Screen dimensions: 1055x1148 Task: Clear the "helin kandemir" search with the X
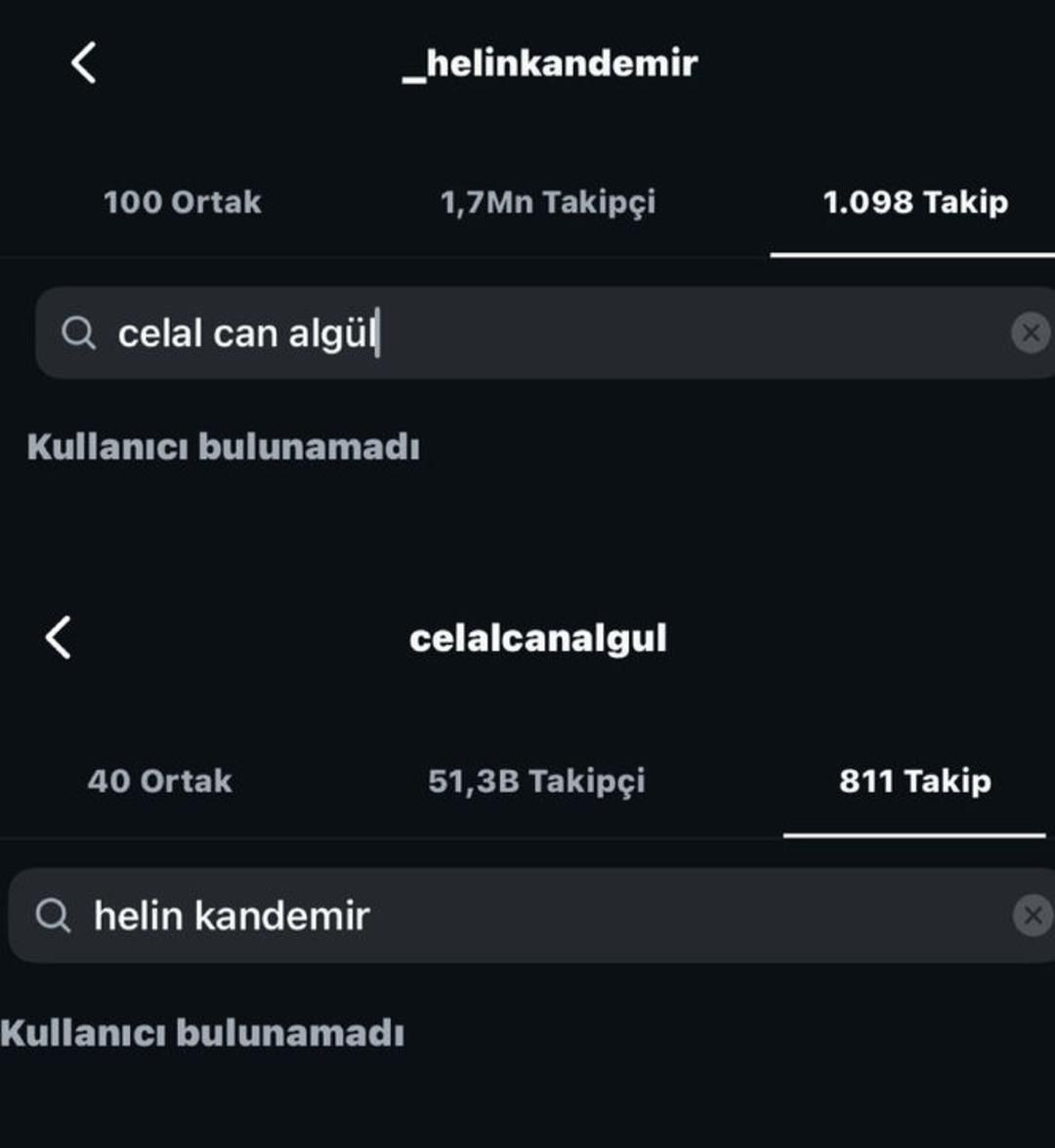tap(1031, 915)
